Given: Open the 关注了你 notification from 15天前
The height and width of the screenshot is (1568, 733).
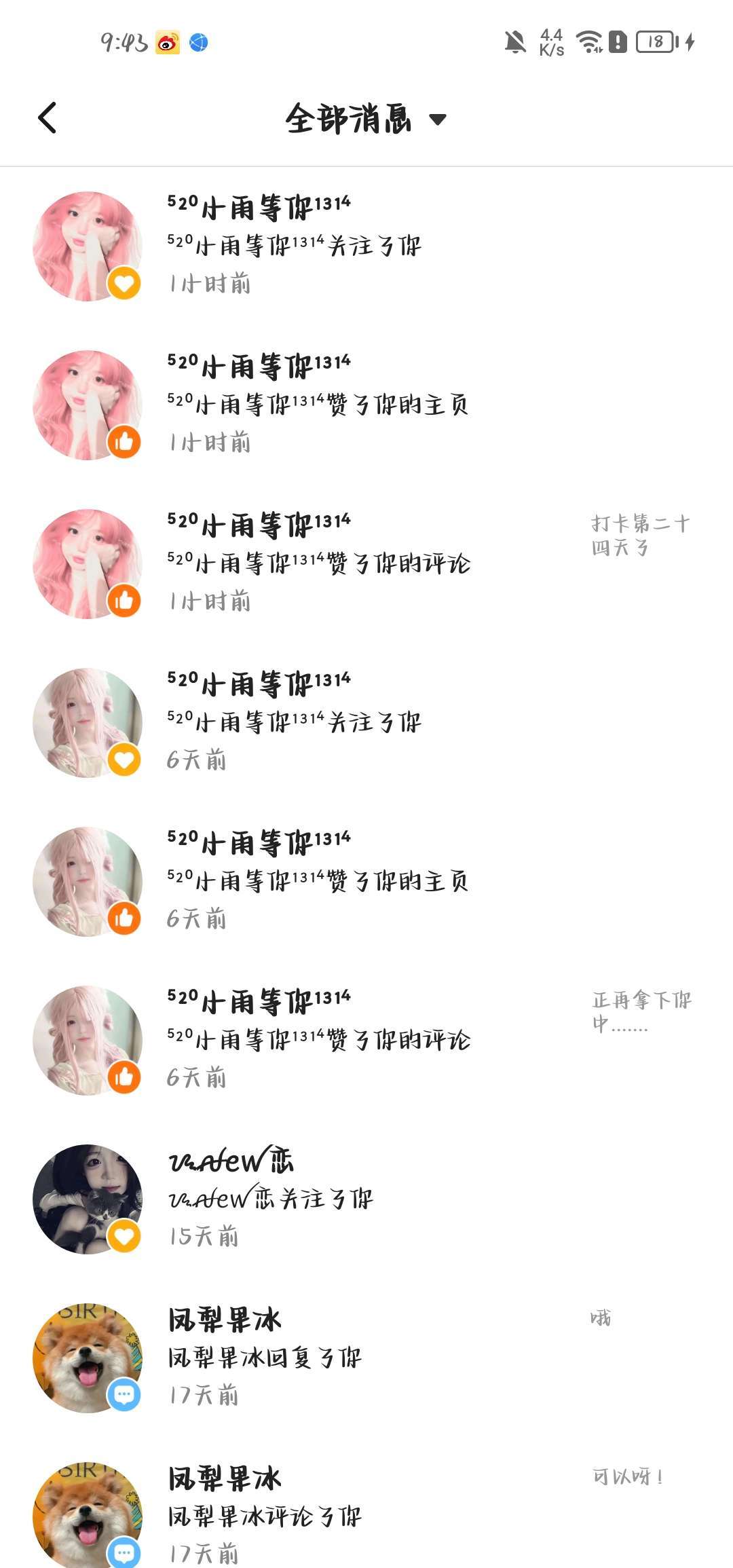Looking at the screenshot, I should pyautogui.click(x=366, y=1199).
